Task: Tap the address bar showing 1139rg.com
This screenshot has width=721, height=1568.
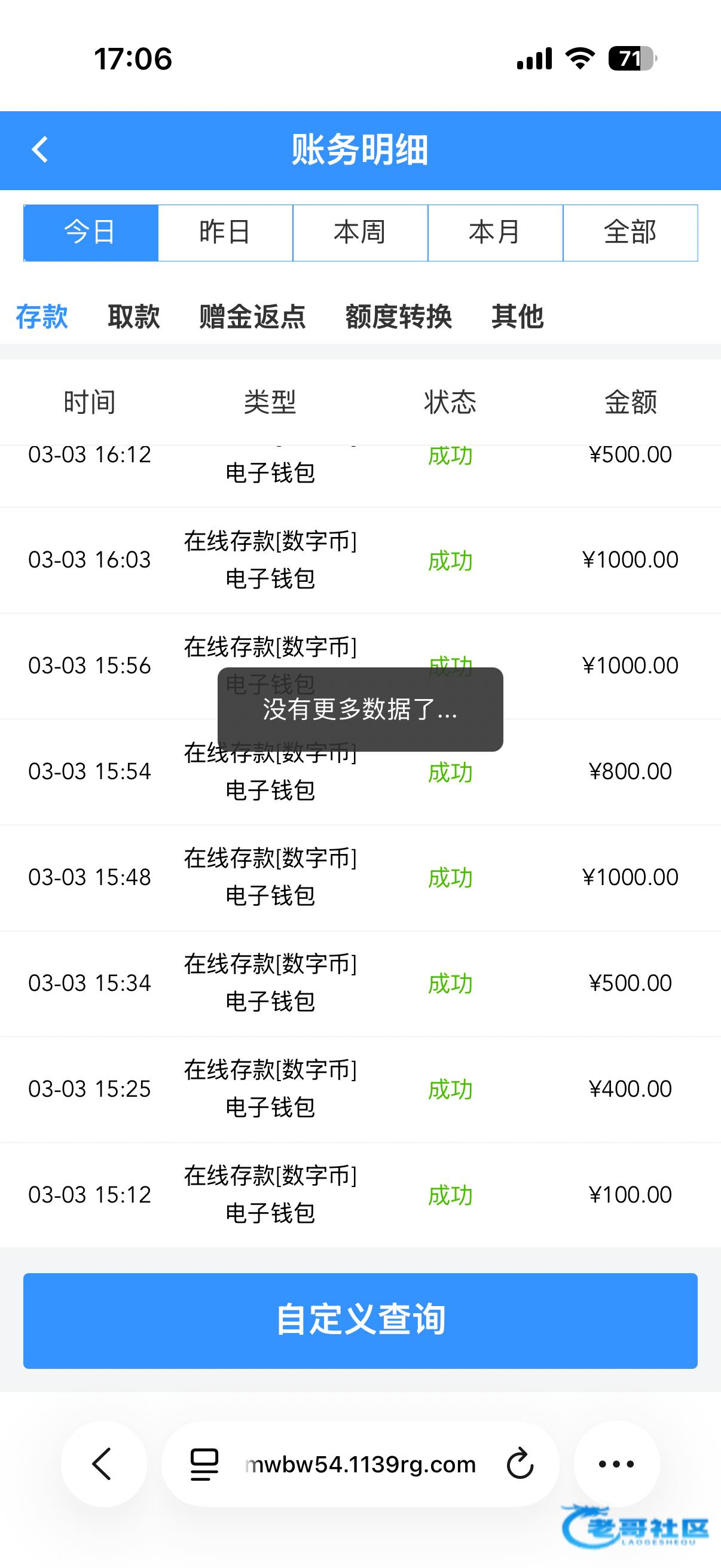Action: point(360,1464)
